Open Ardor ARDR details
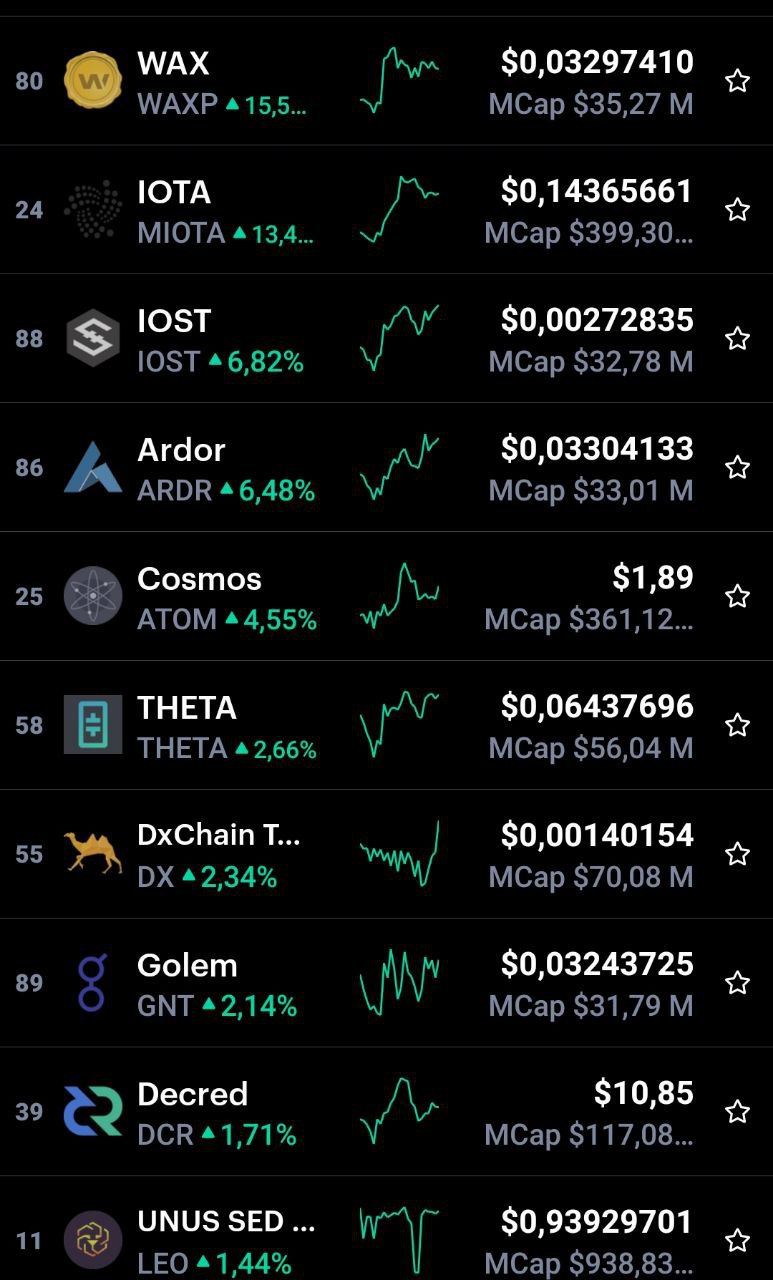 pos(386,468)
